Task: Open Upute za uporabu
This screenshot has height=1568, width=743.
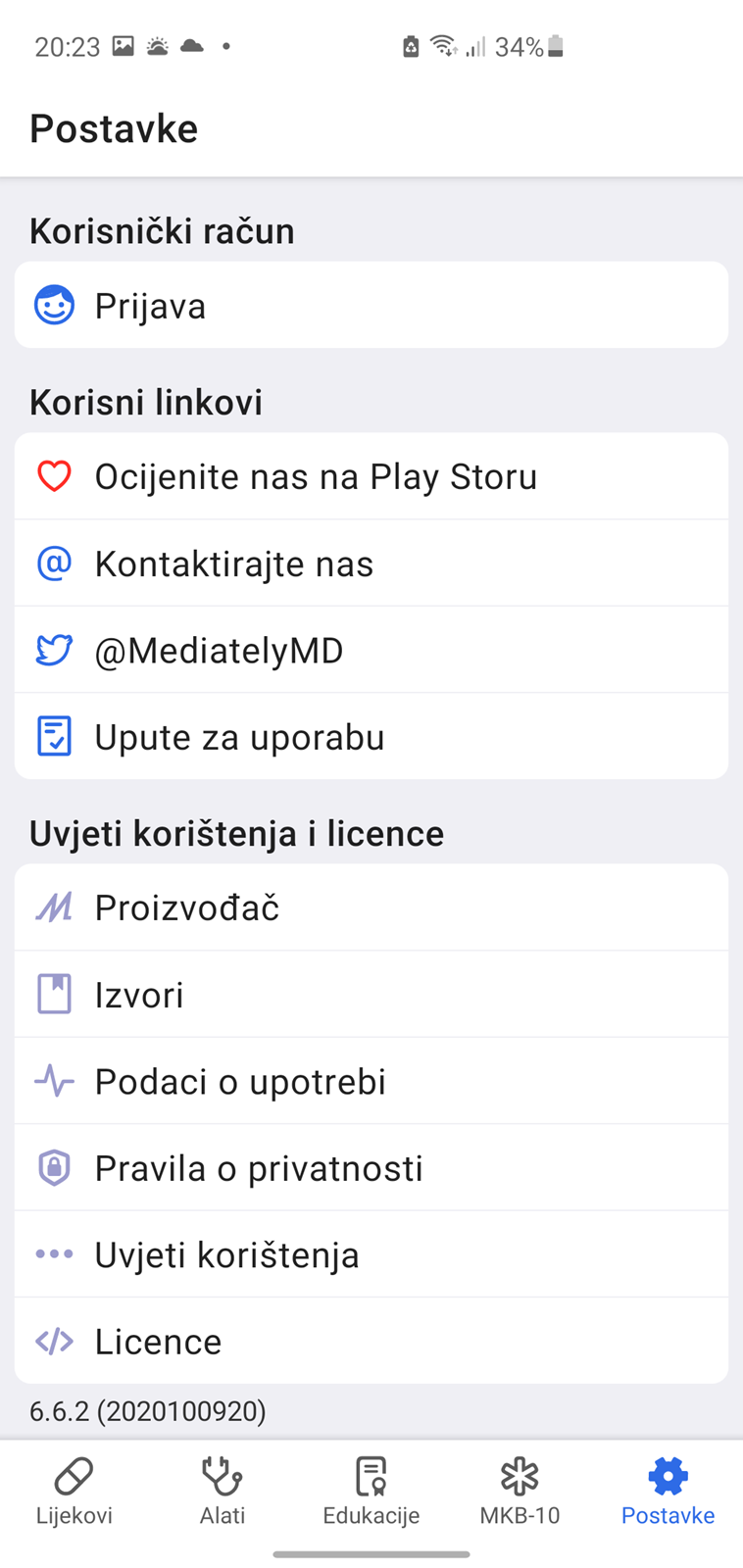Action: coord(371,736)
